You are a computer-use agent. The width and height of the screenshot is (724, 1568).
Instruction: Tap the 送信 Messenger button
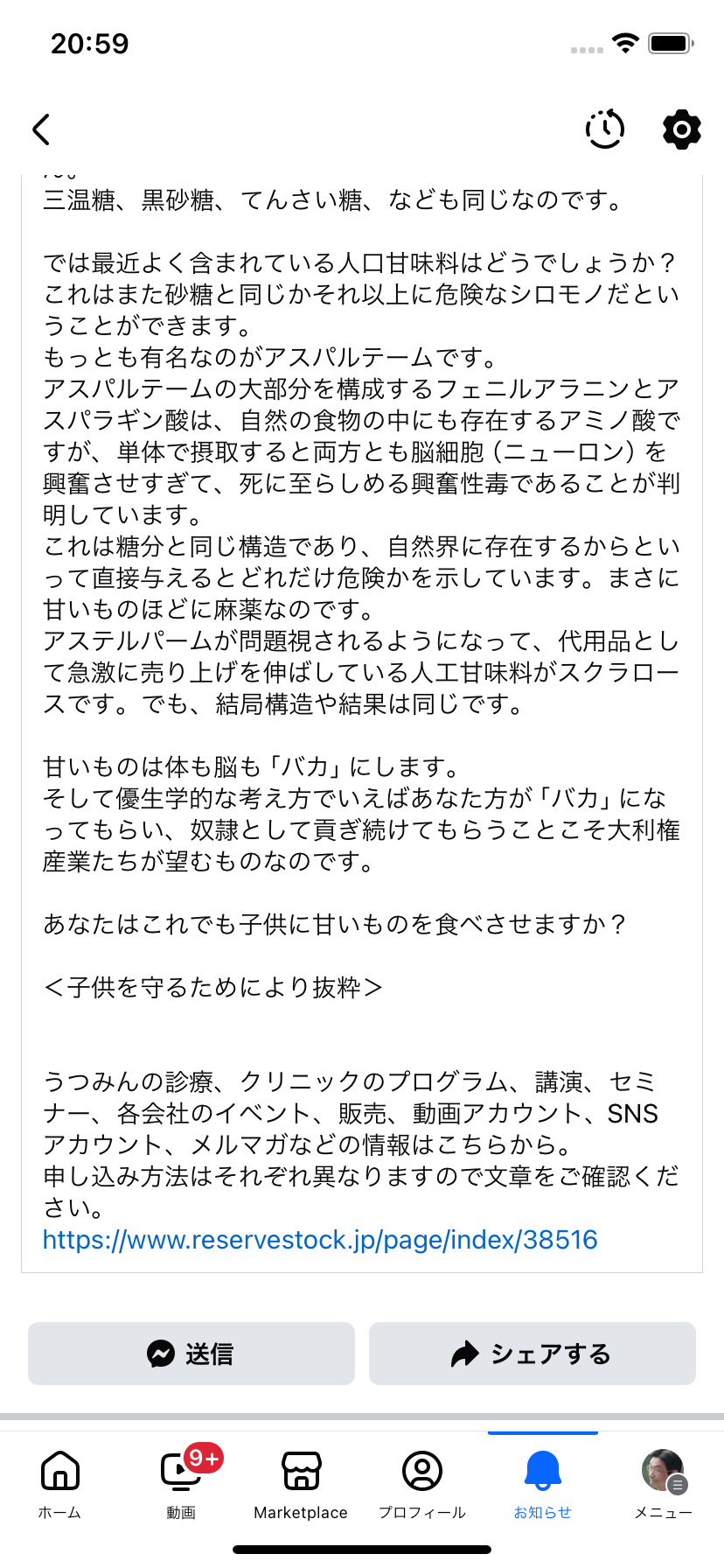click(x=191, y=1354)
